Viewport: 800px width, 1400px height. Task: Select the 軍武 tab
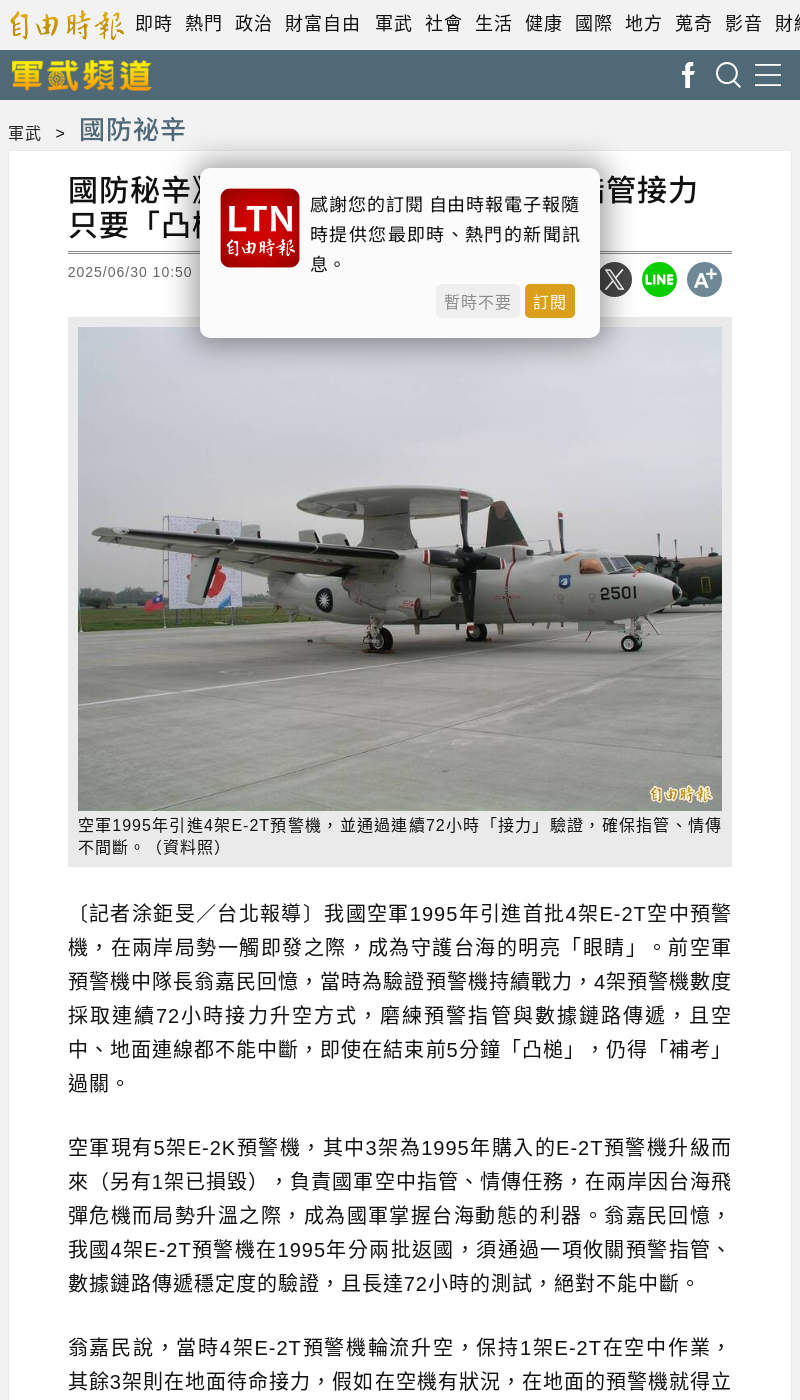coord(394,24)
